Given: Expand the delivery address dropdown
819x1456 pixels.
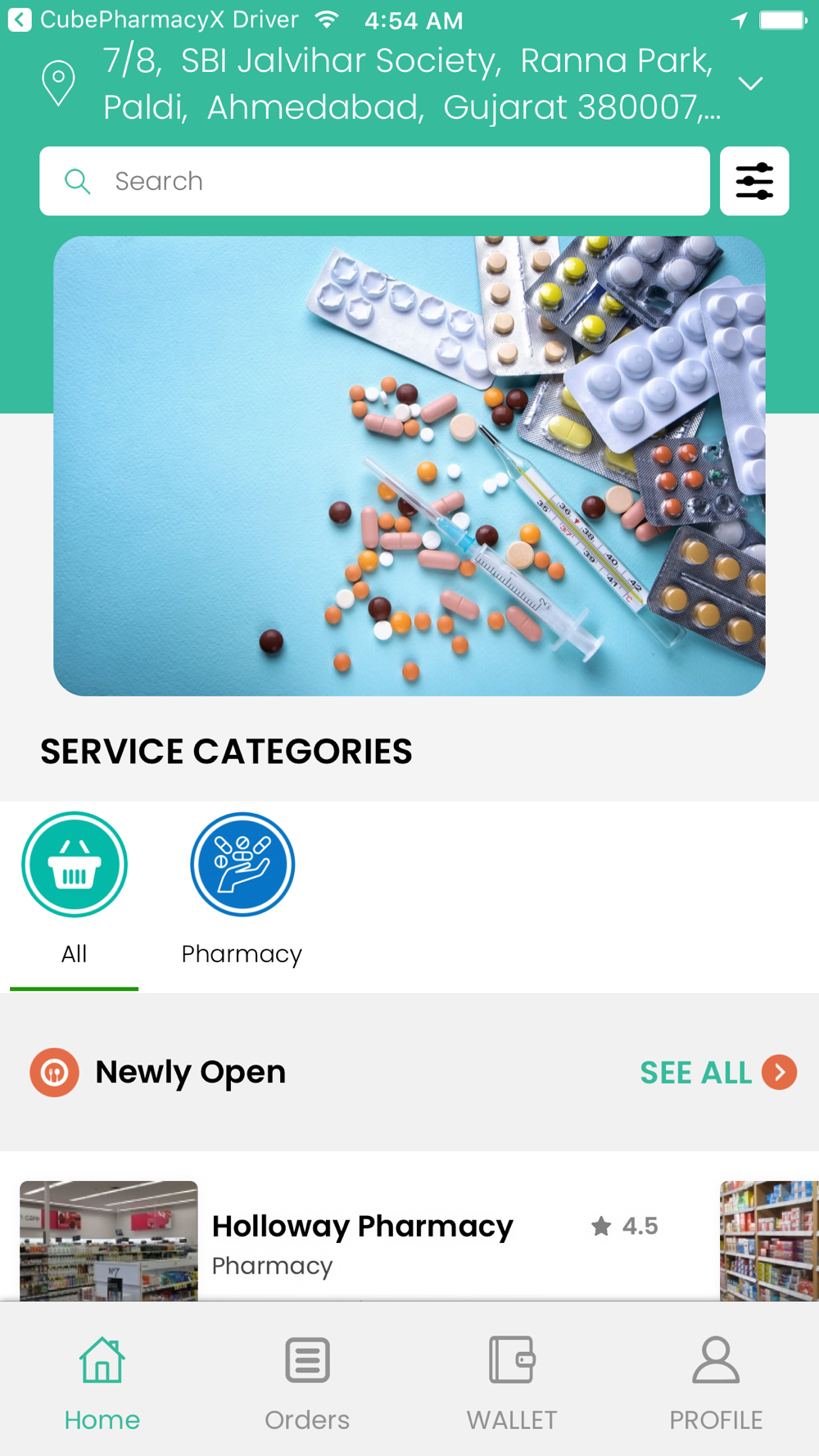Looking at the screenshot, I should coord(750,84).
